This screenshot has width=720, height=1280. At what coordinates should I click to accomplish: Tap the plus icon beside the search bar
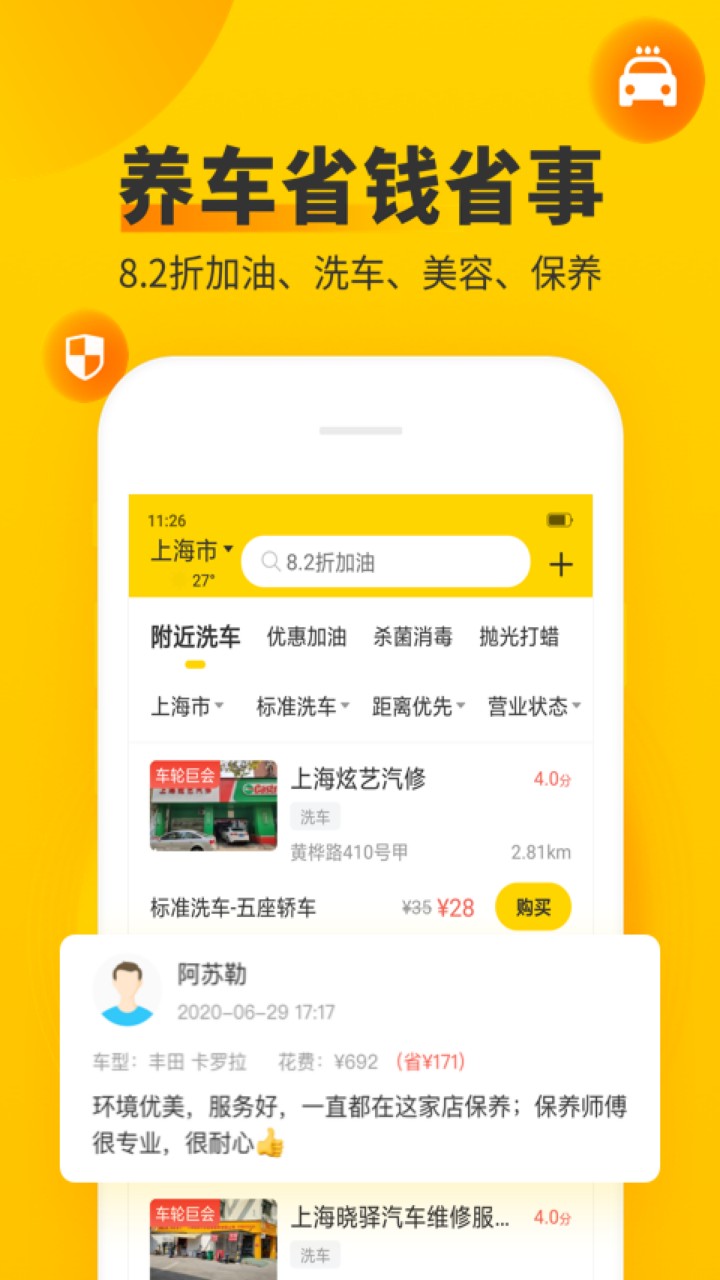[x=561, y=563]
